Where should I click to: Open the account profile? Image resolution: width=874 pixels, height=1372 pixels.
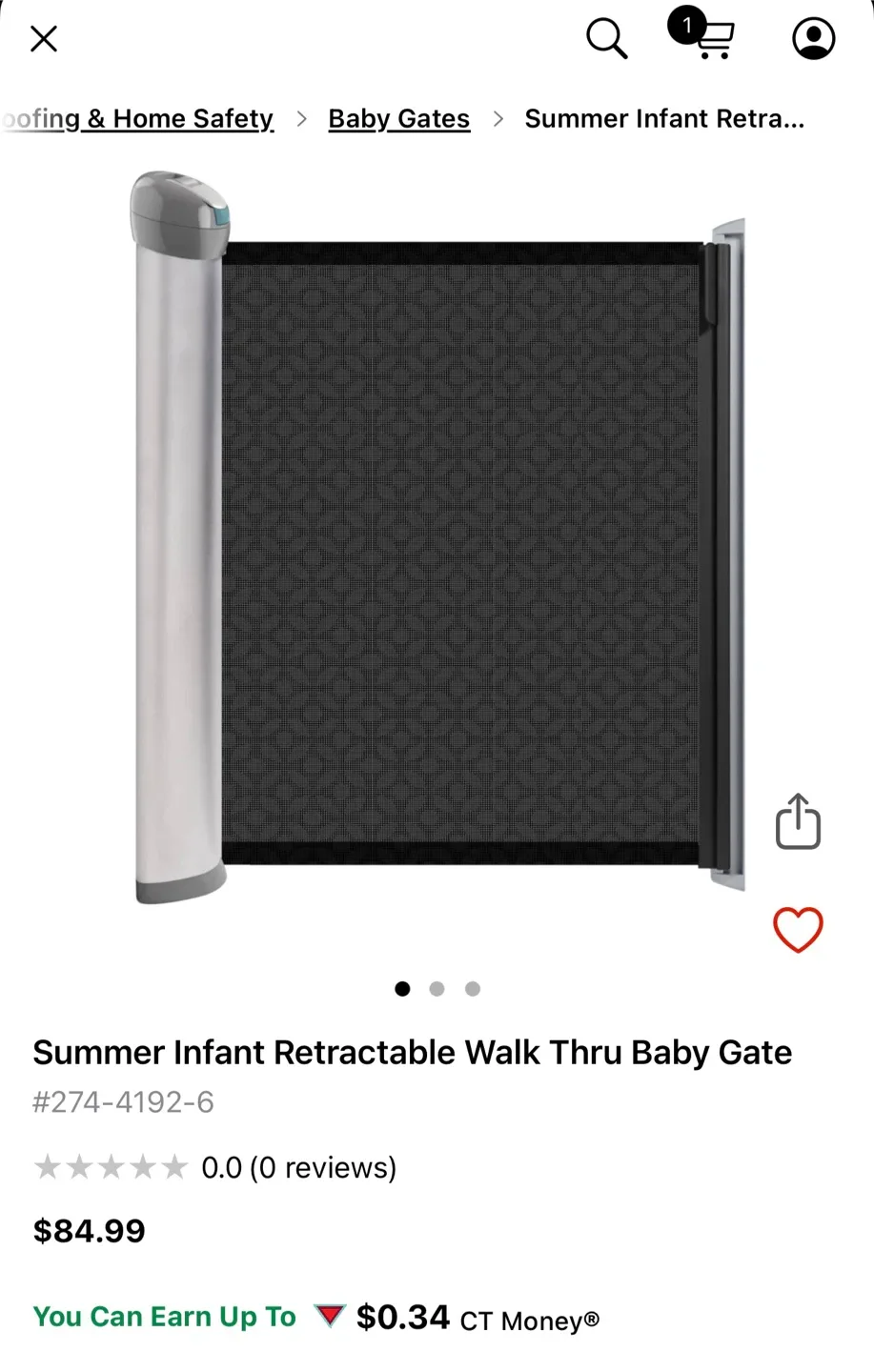[x=813, y=39]
